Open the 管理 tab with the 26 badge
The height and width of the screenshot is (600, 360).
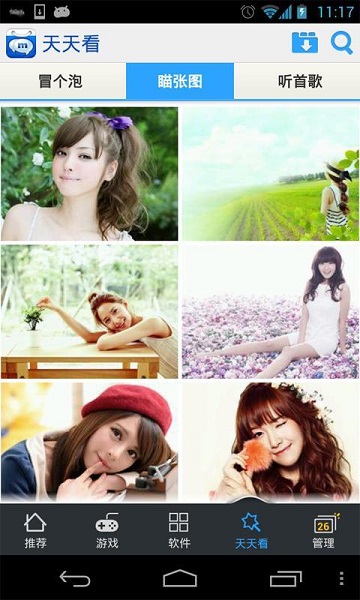[x=324, y=530]
